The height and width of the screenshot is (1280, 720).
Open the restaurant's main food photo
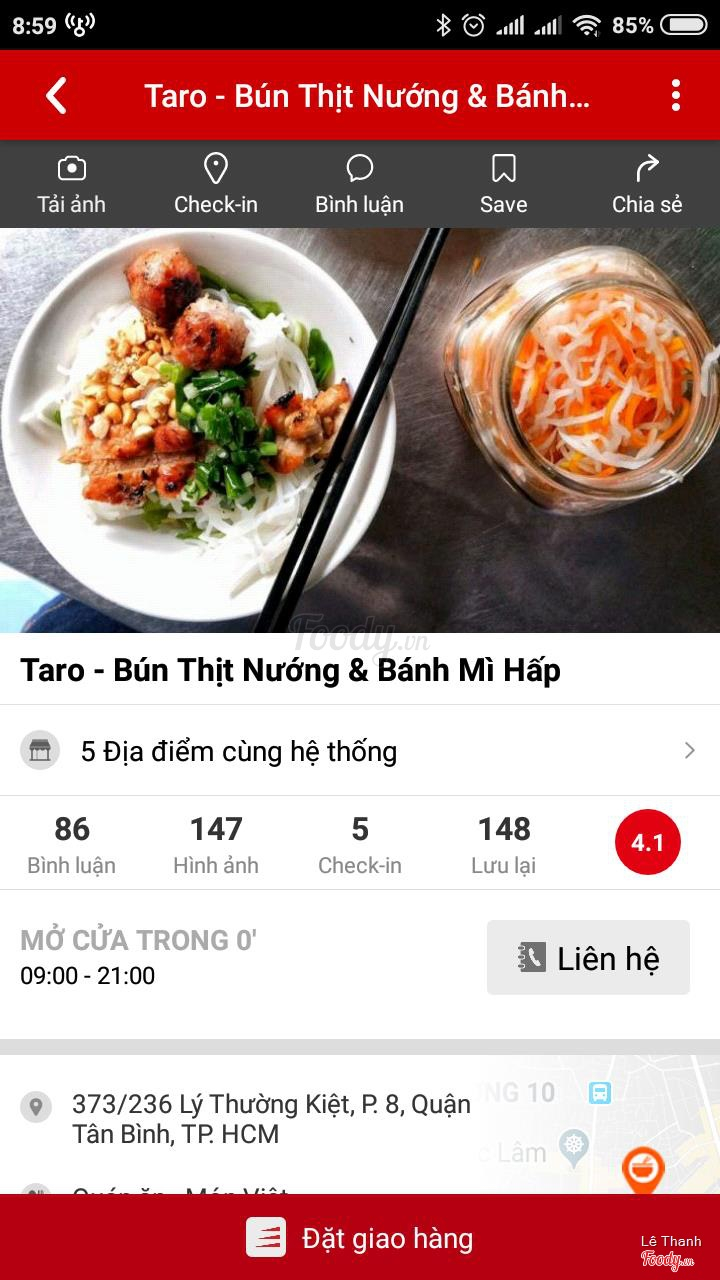pos(360,430)
